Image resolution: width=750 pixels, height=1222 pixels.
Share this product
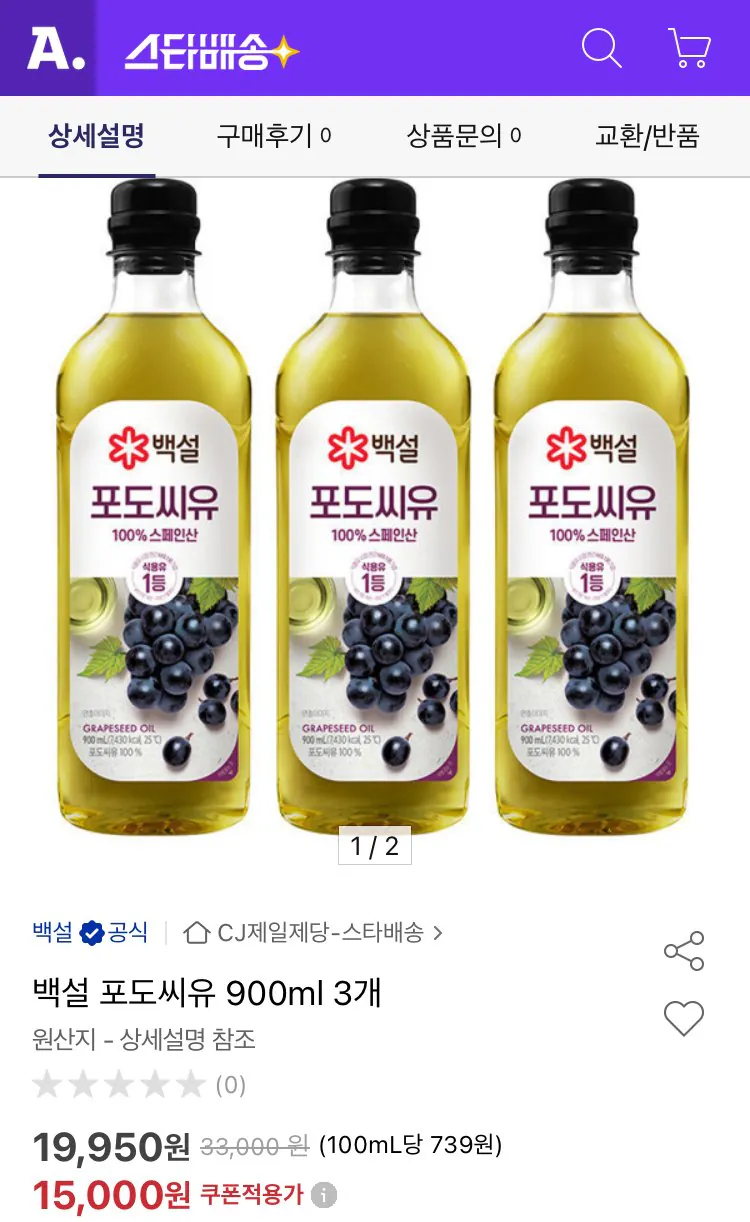point(684,951)
